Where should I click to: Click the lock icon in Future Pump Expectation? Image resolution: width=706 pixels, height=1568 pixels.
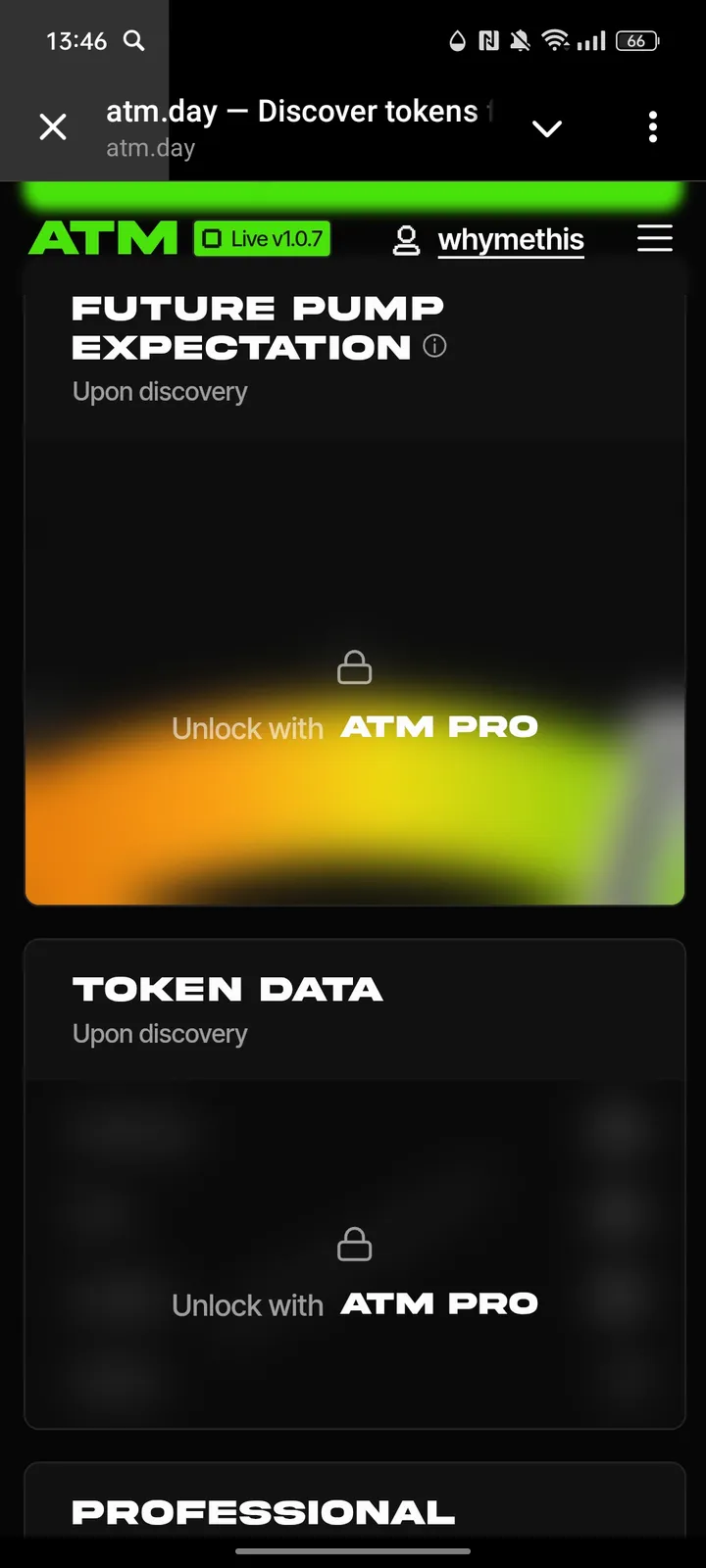pos(355,667)
